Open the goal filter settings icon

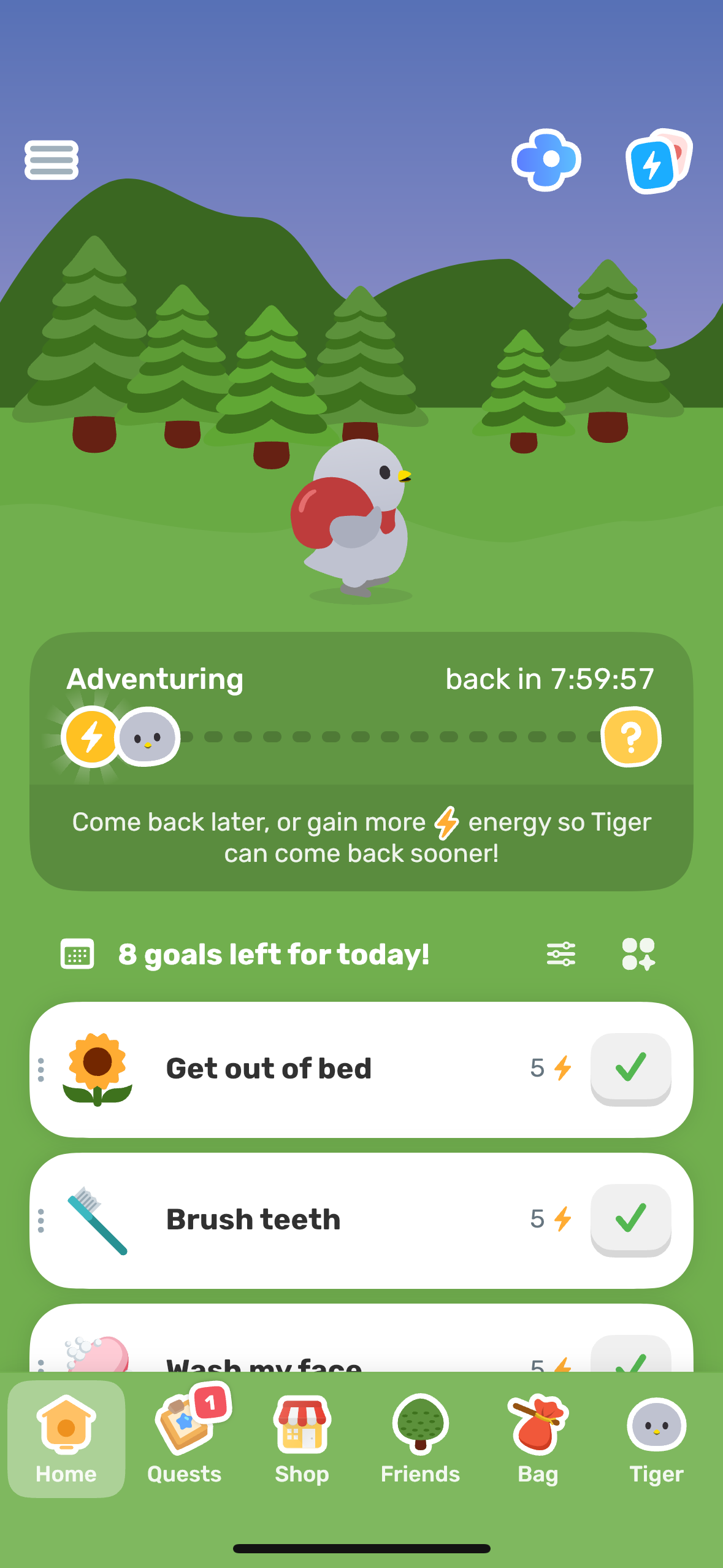(561, 953)
